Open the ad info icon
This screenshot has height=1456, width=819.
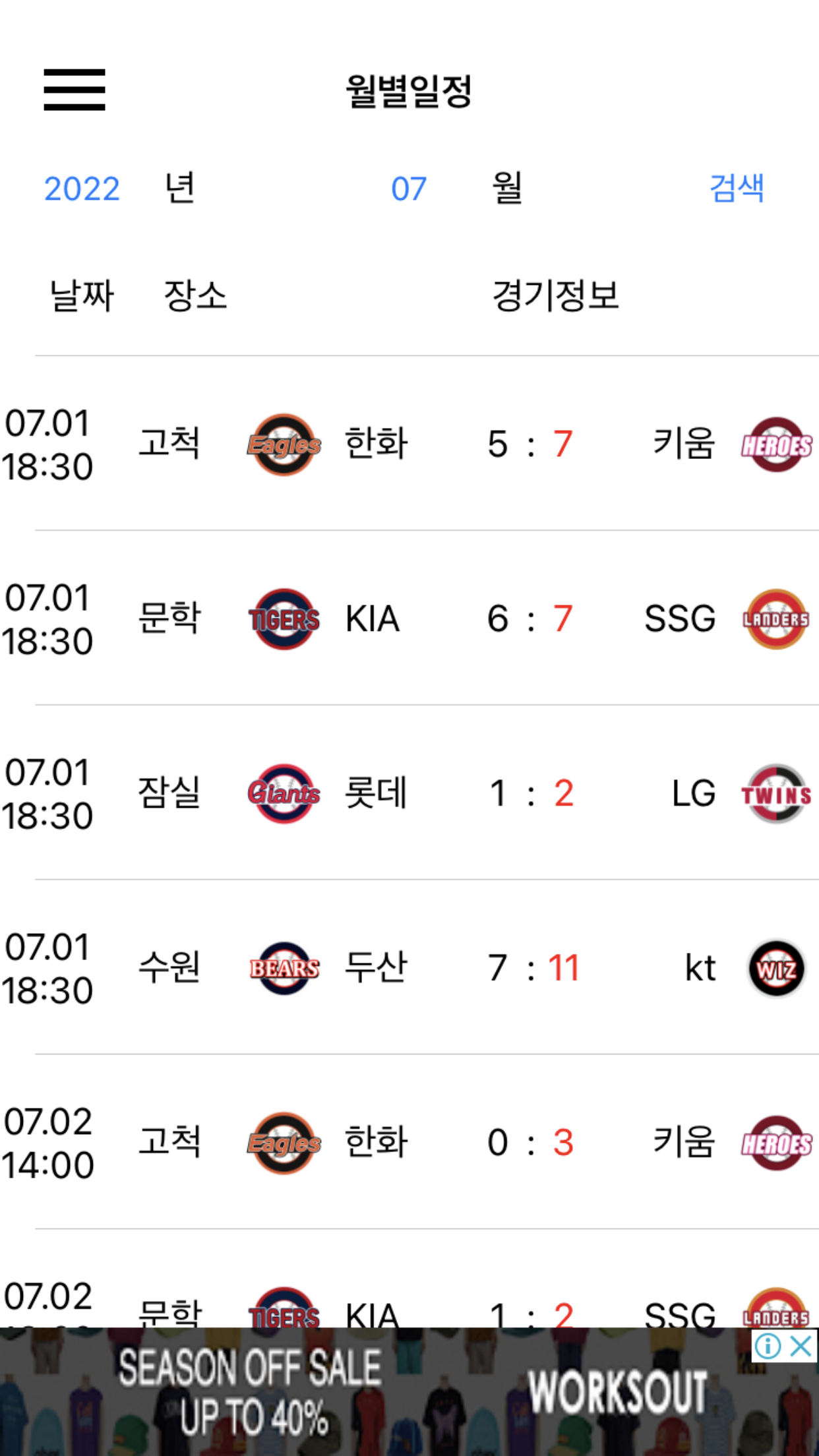768,1346
